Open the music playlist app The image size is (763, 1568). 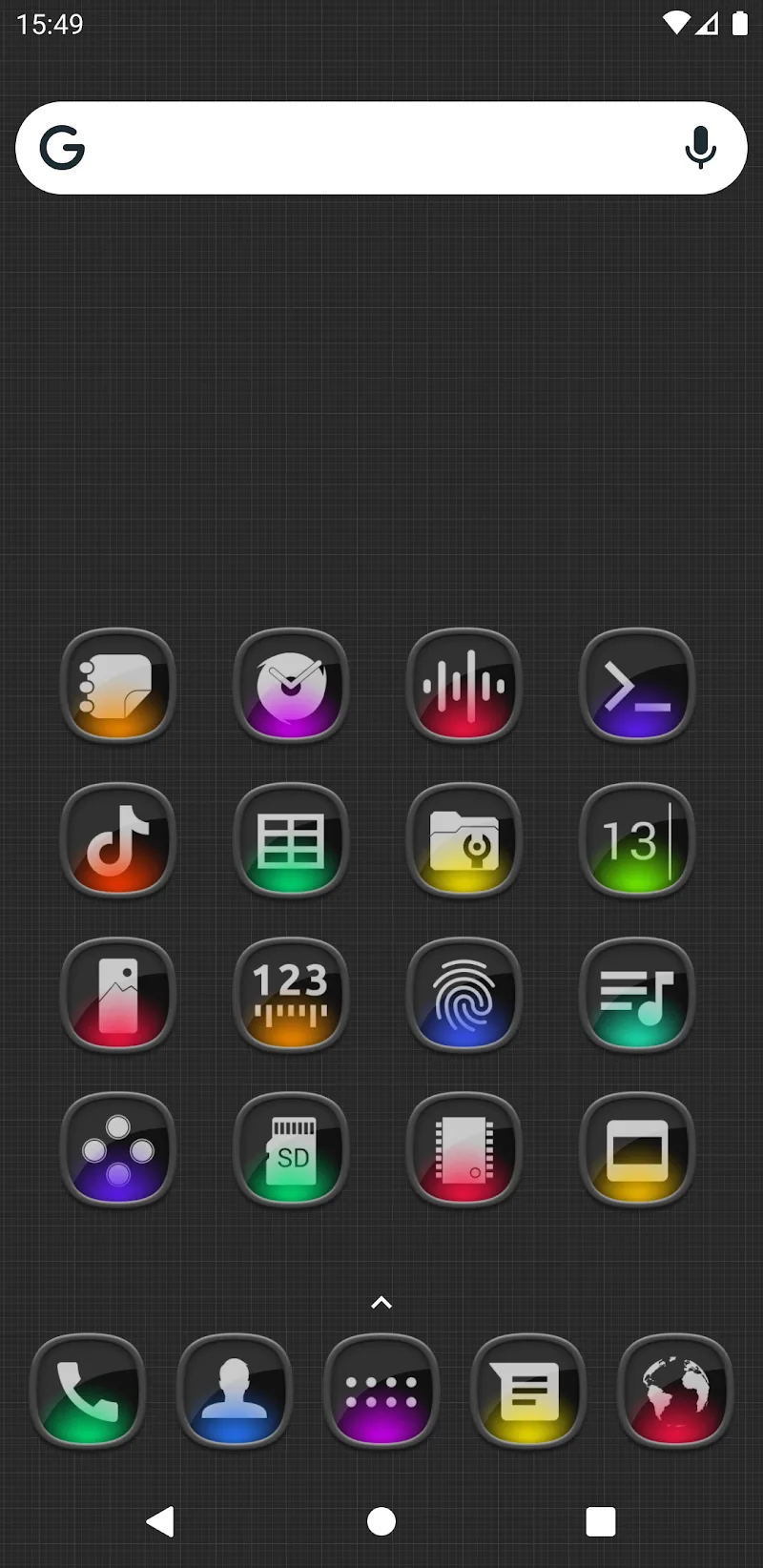pos(637,995)
